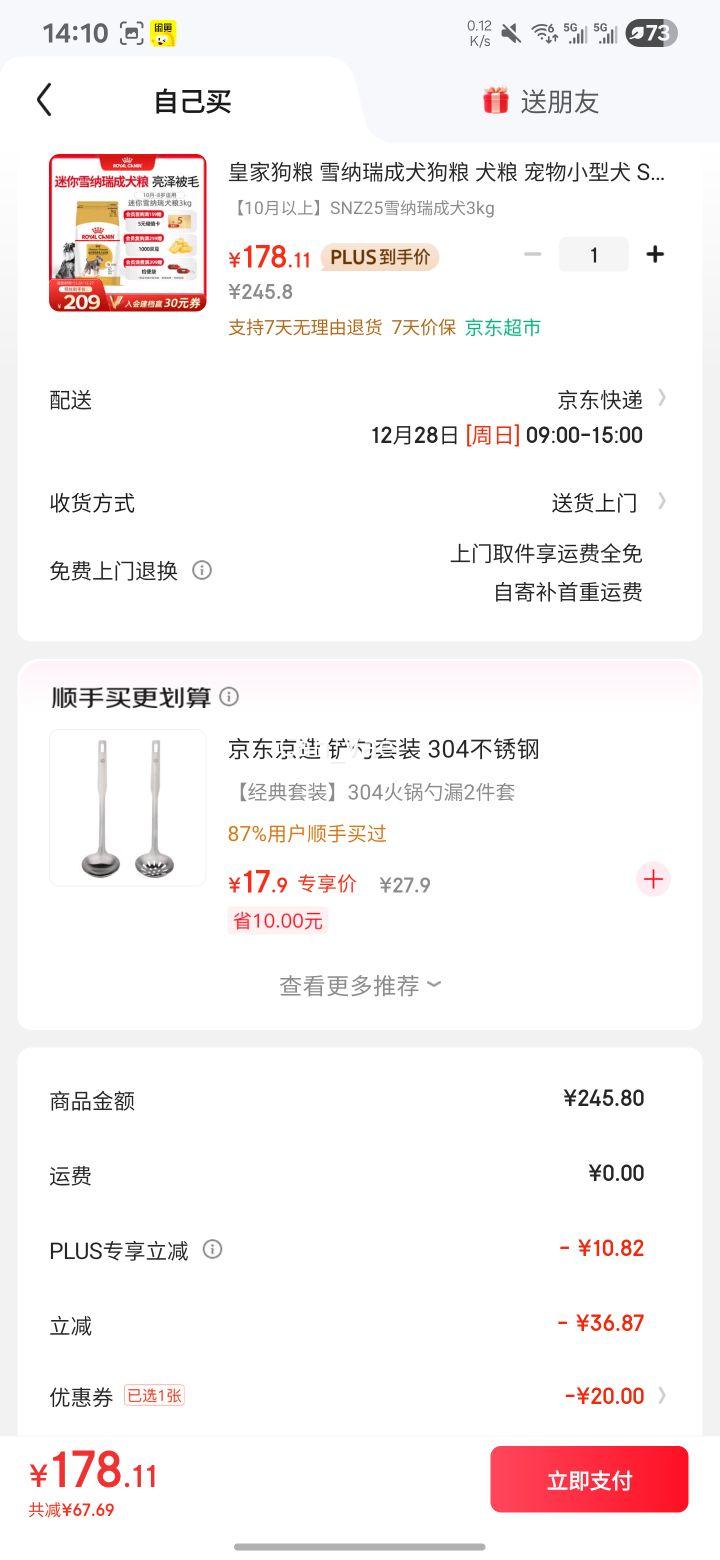Tap 立即支付 to pay now
This screenshot has height=1560, width=720.
(x=589, y=1480)
